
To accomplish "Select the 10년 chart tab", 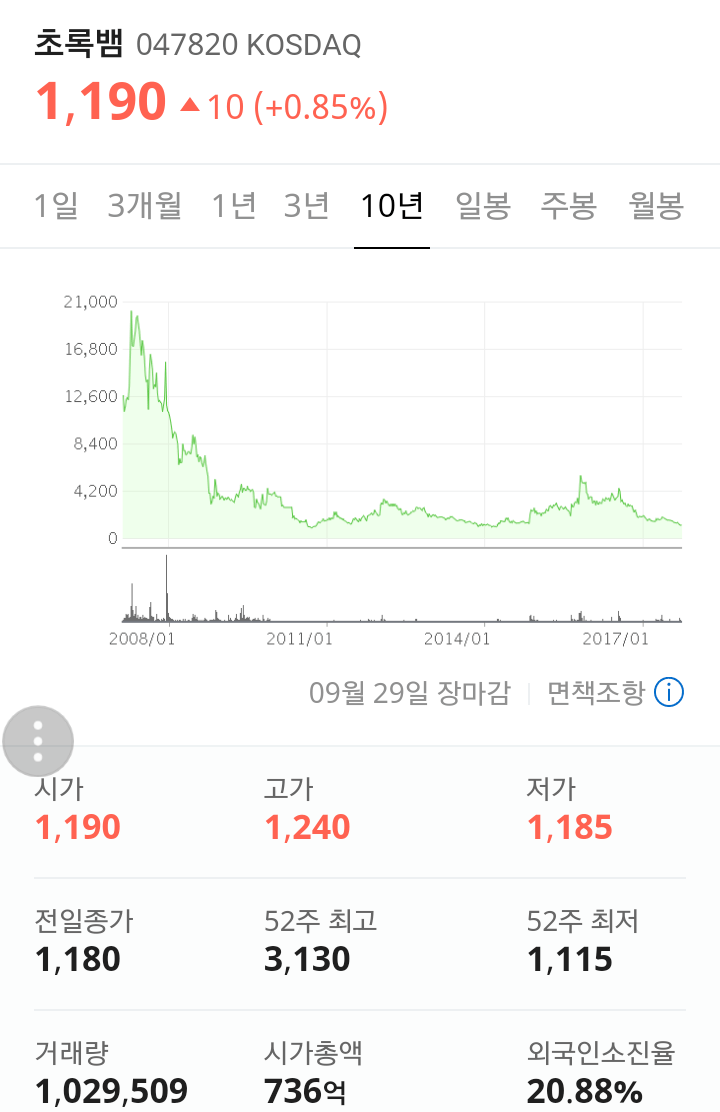I will point(392,206).
